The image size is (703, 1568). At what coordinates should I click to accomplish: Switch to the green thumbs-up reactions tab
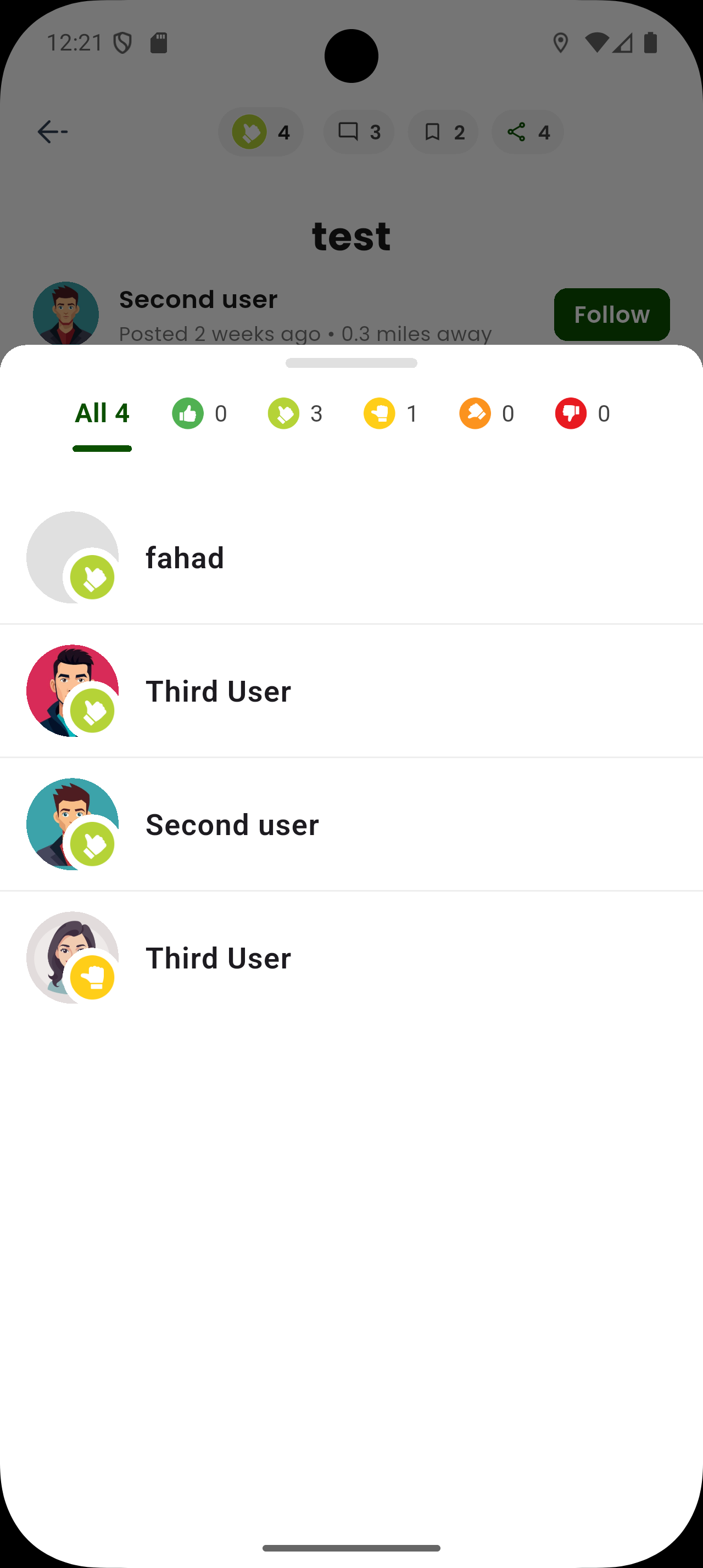tap(199, 413)
